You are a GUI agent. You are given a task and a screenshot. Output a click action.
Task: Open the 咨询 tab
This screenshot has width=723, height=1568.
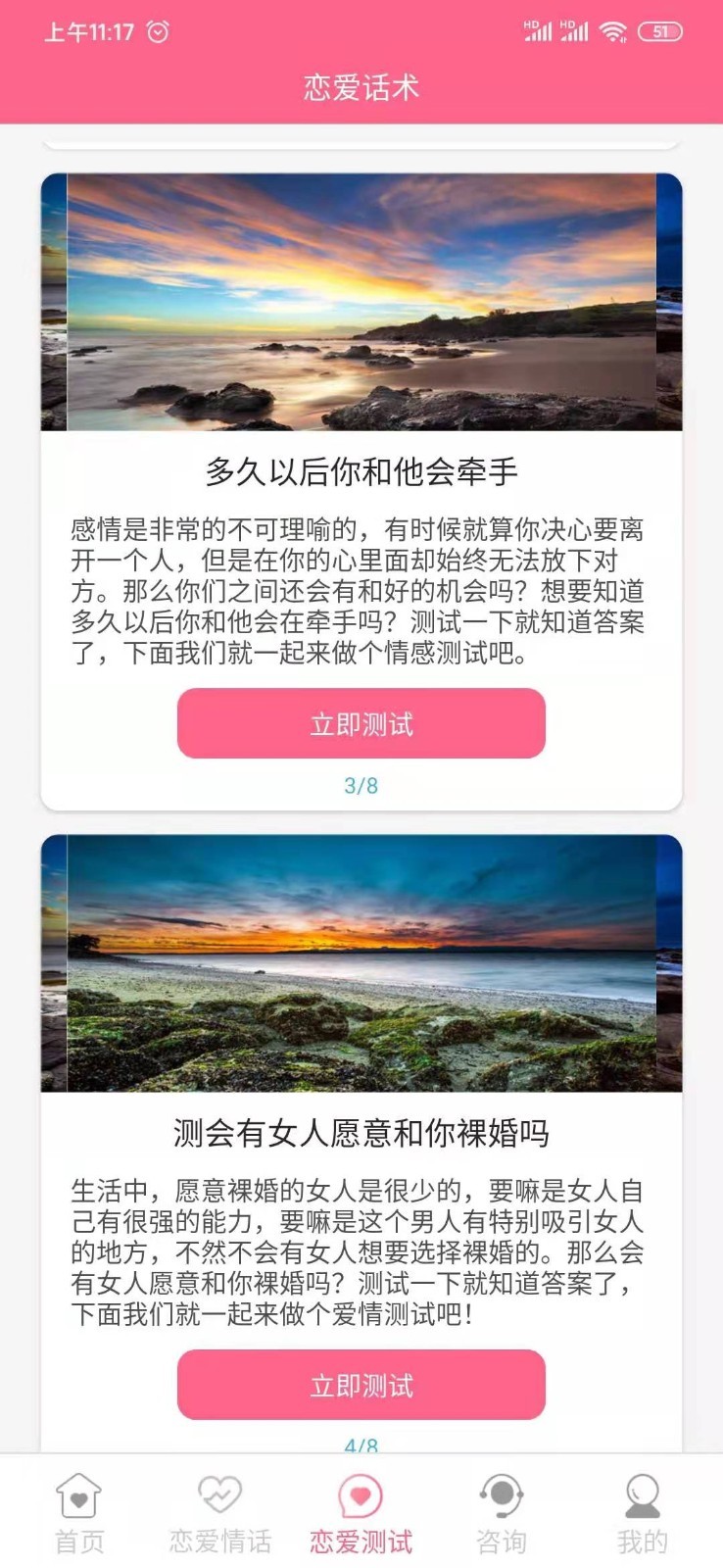502,1514
